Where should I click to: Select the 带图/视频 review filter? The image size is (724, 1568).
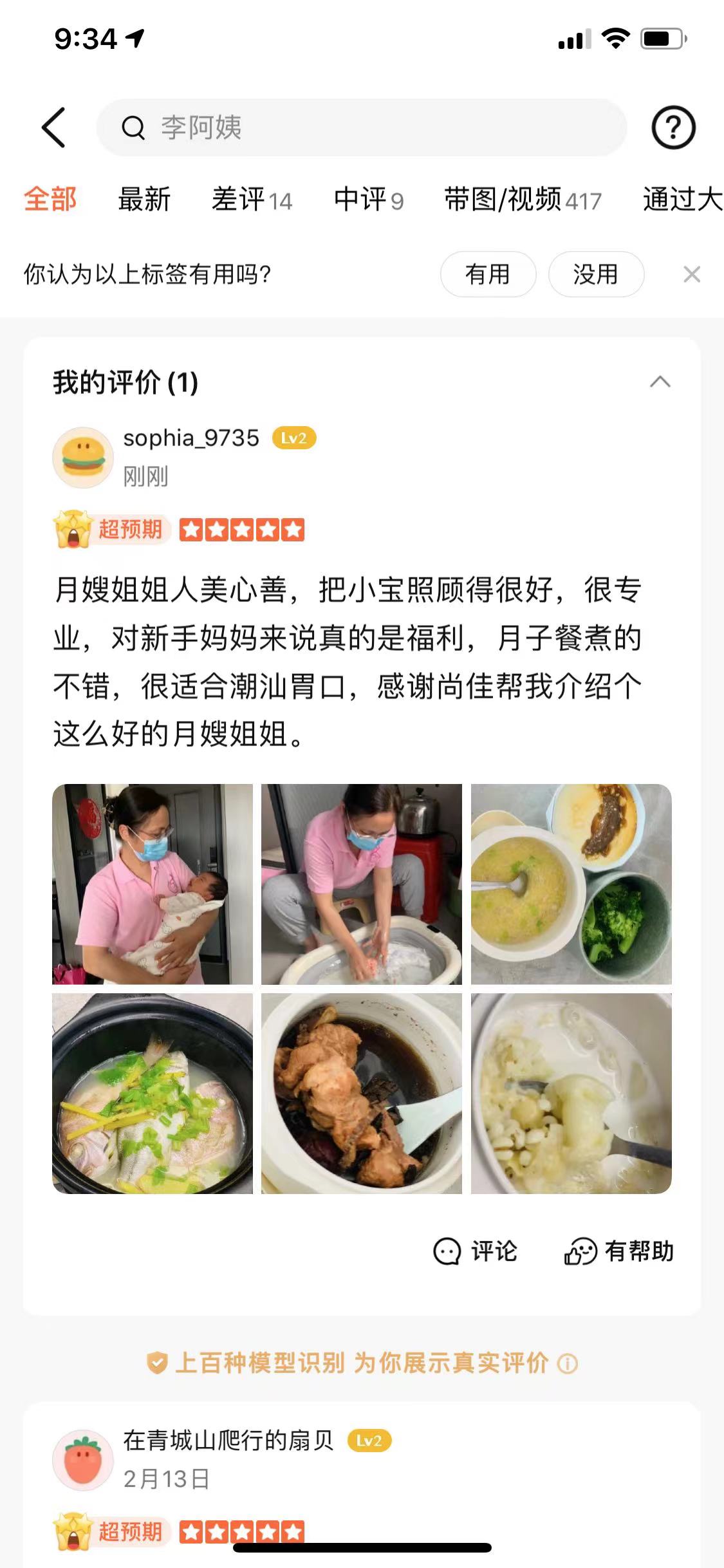[522, 200]
